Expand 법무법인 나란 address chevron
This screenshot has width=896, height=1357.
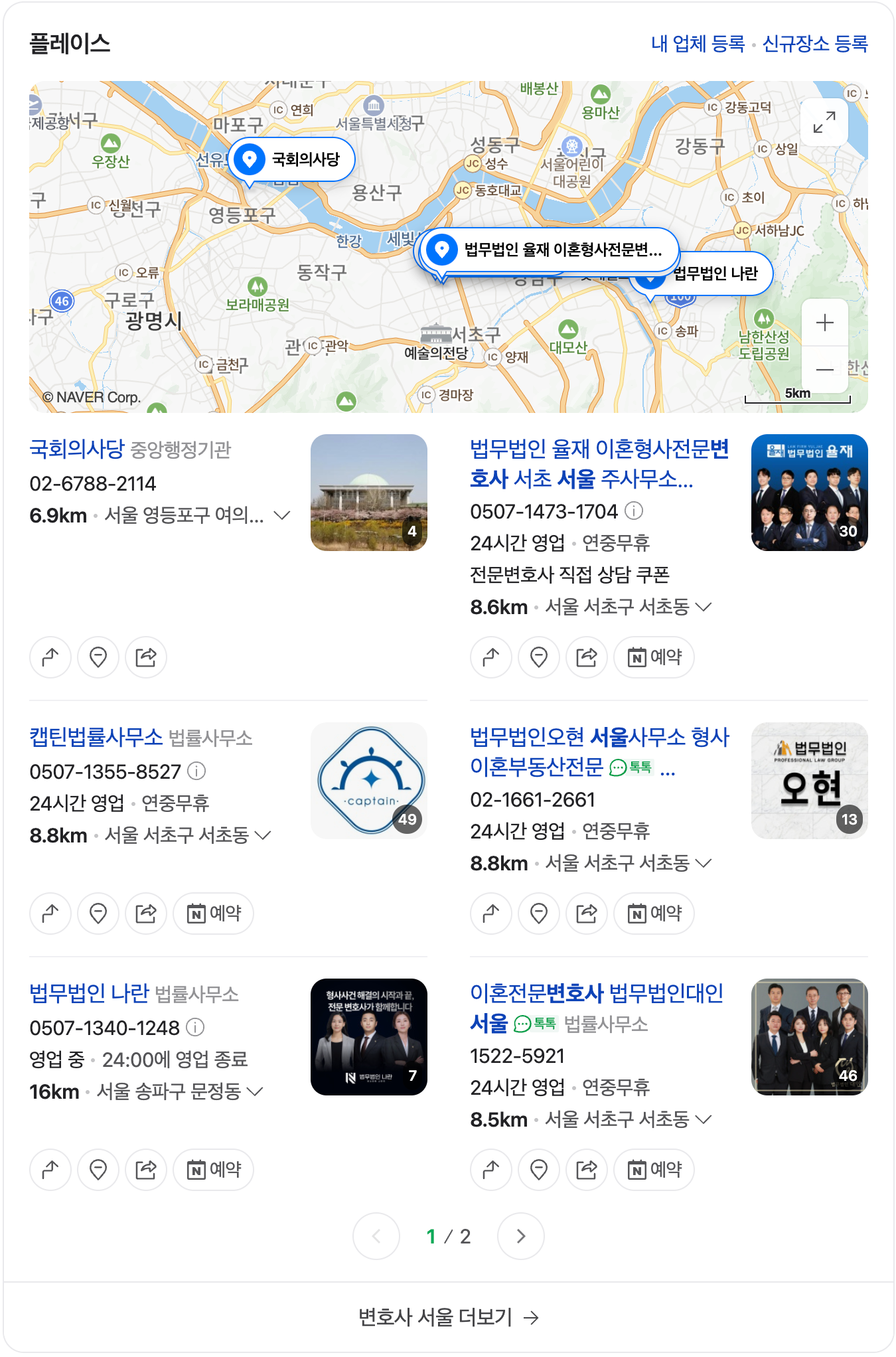[x=255, y=1091]
